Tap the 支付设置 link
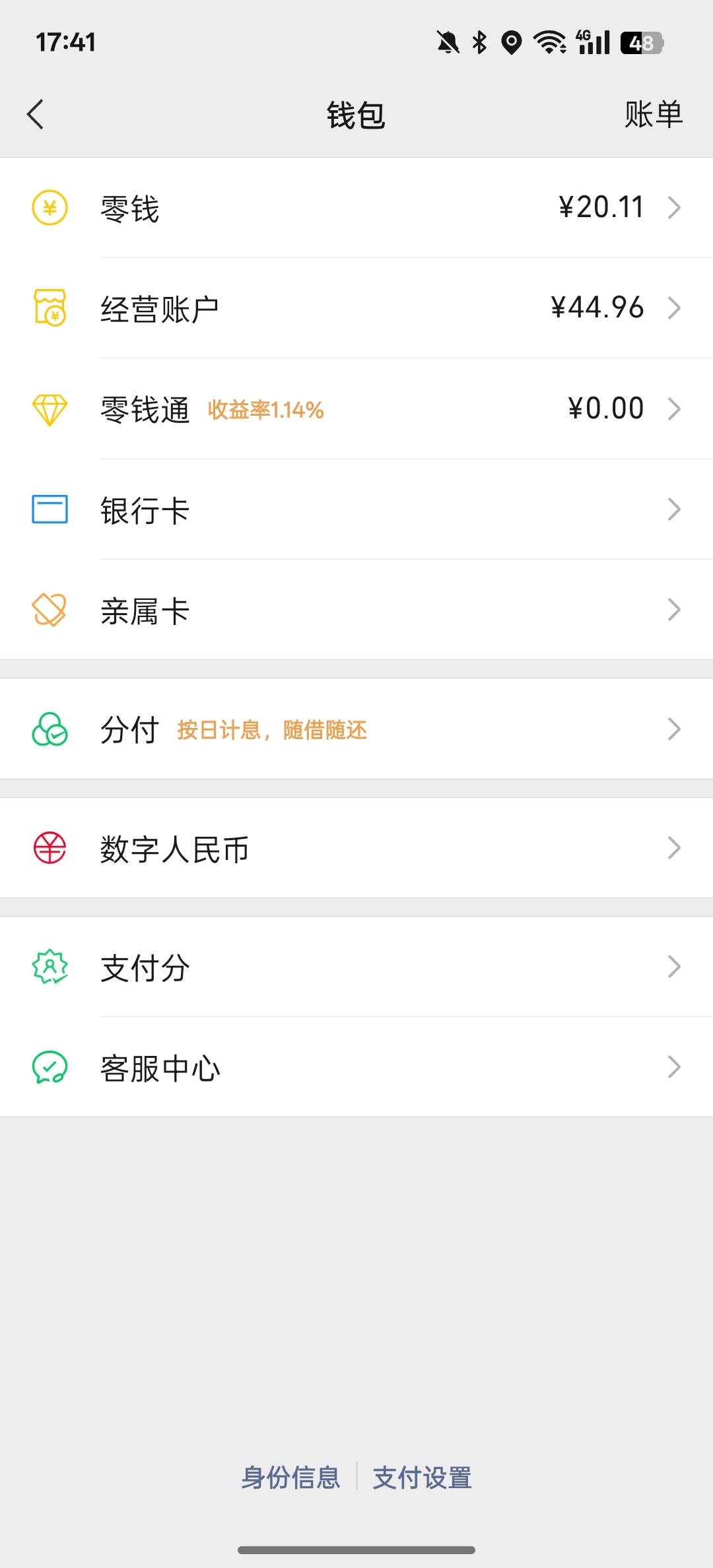The width and height of the screenshot is (713, 1568). tap(423, 1478)
